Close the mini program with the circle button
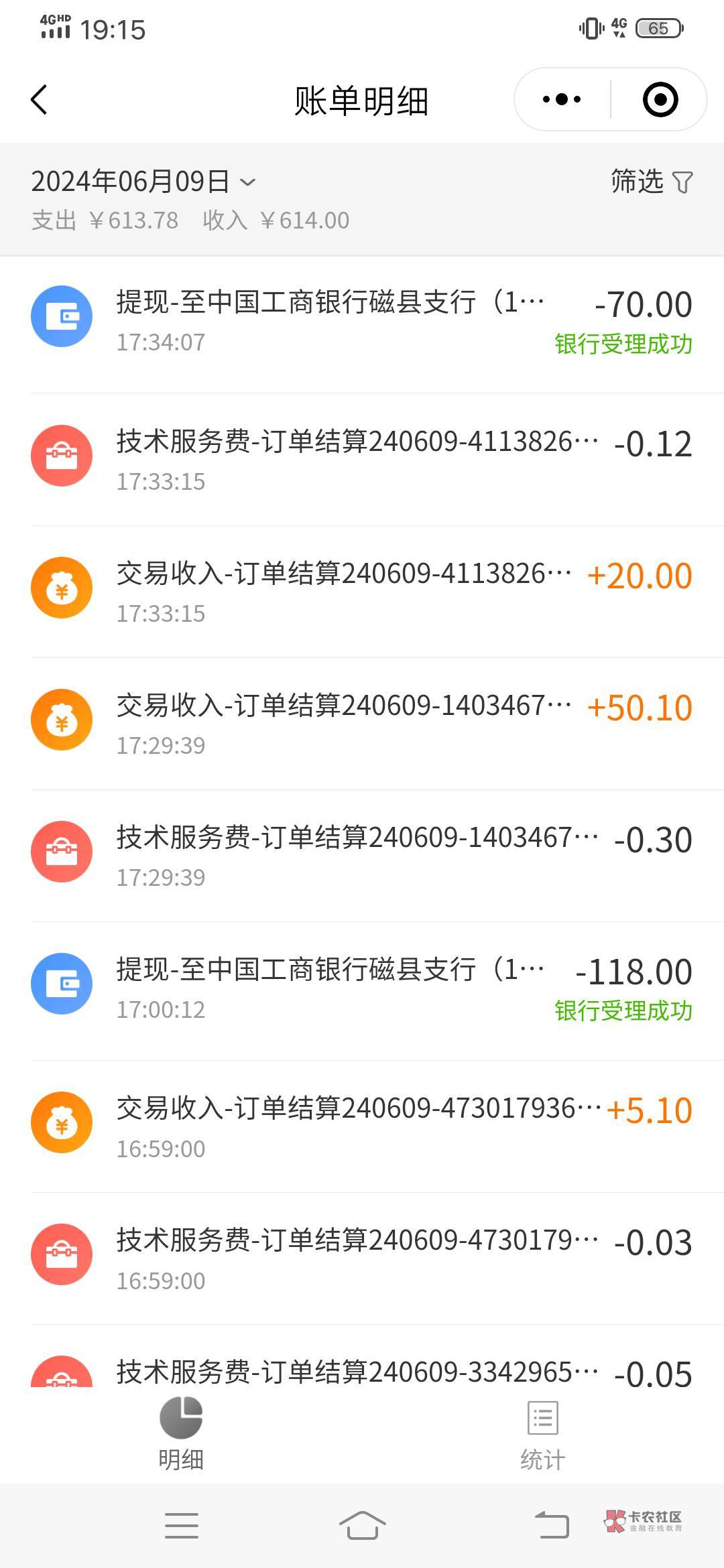Image resolution: width=724 pixels, height=1568 pixels. point(660,100)
